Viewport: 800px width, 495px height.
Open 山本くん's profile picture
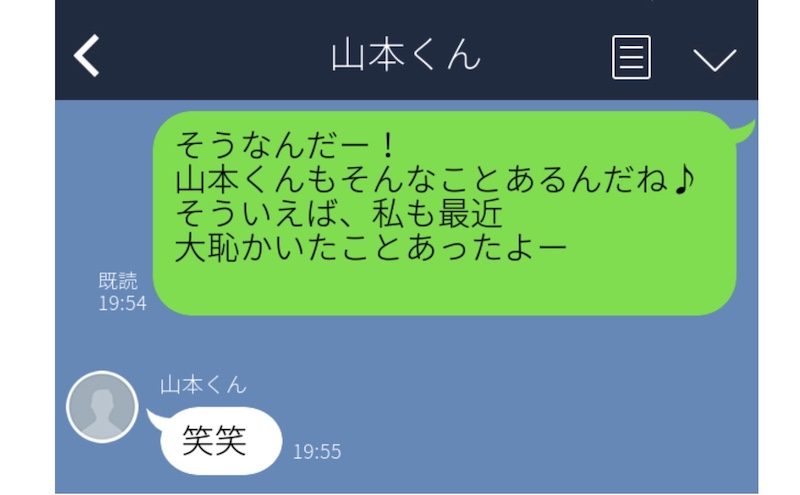101,407
